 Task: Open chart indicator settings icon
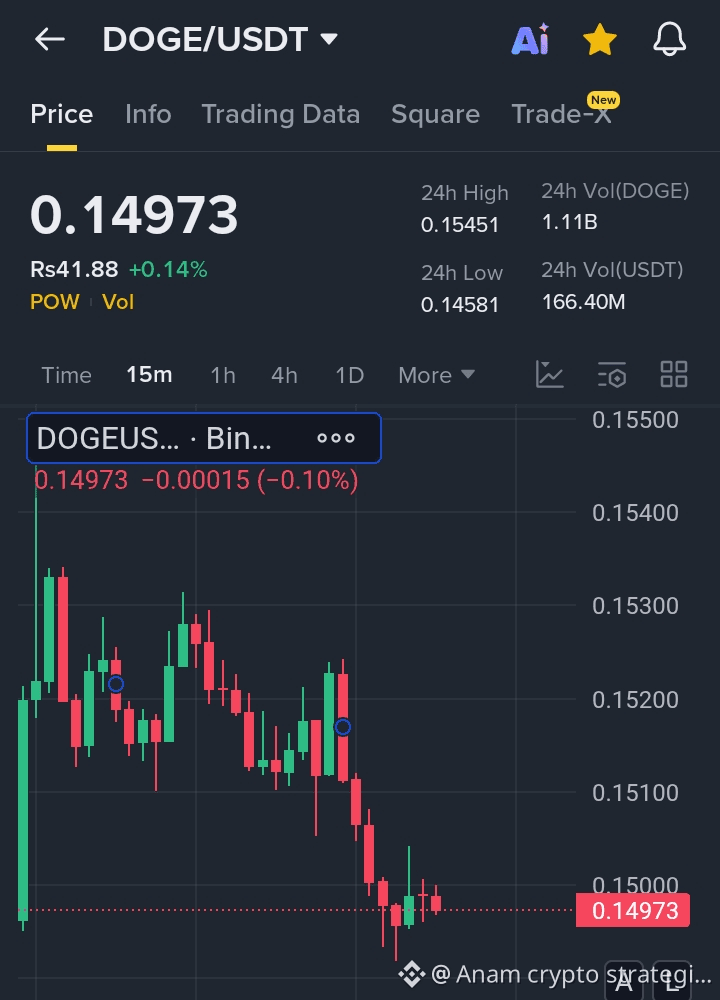pos(612,375)
